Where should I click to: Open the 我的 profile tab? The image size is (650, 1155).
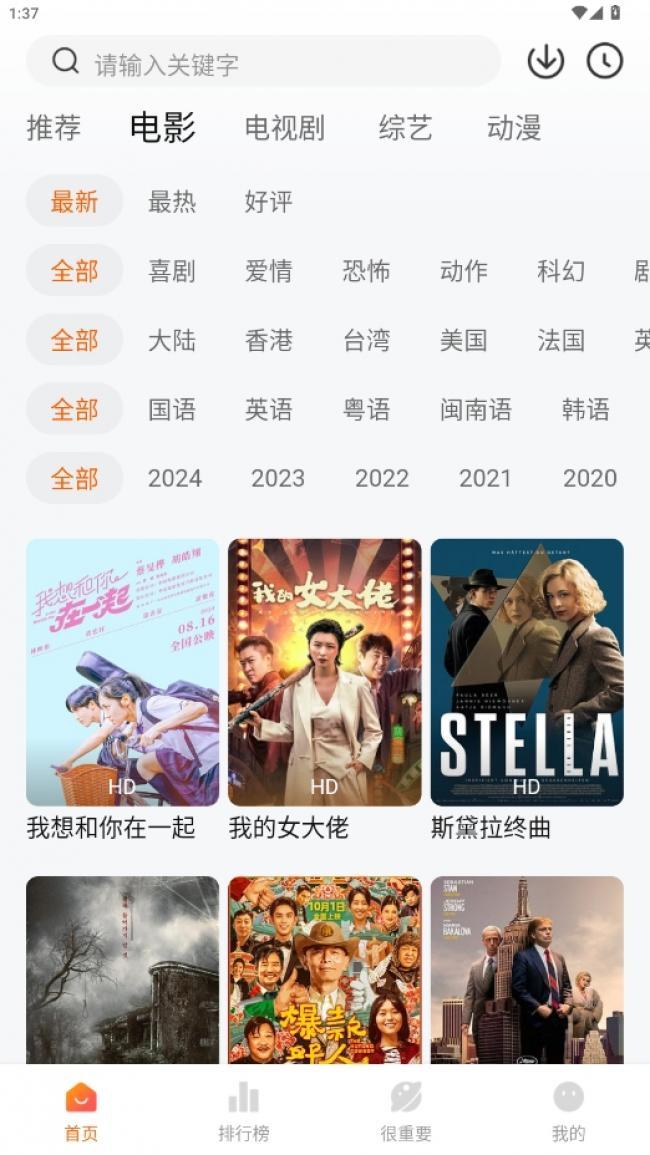tap(568, 1112)
